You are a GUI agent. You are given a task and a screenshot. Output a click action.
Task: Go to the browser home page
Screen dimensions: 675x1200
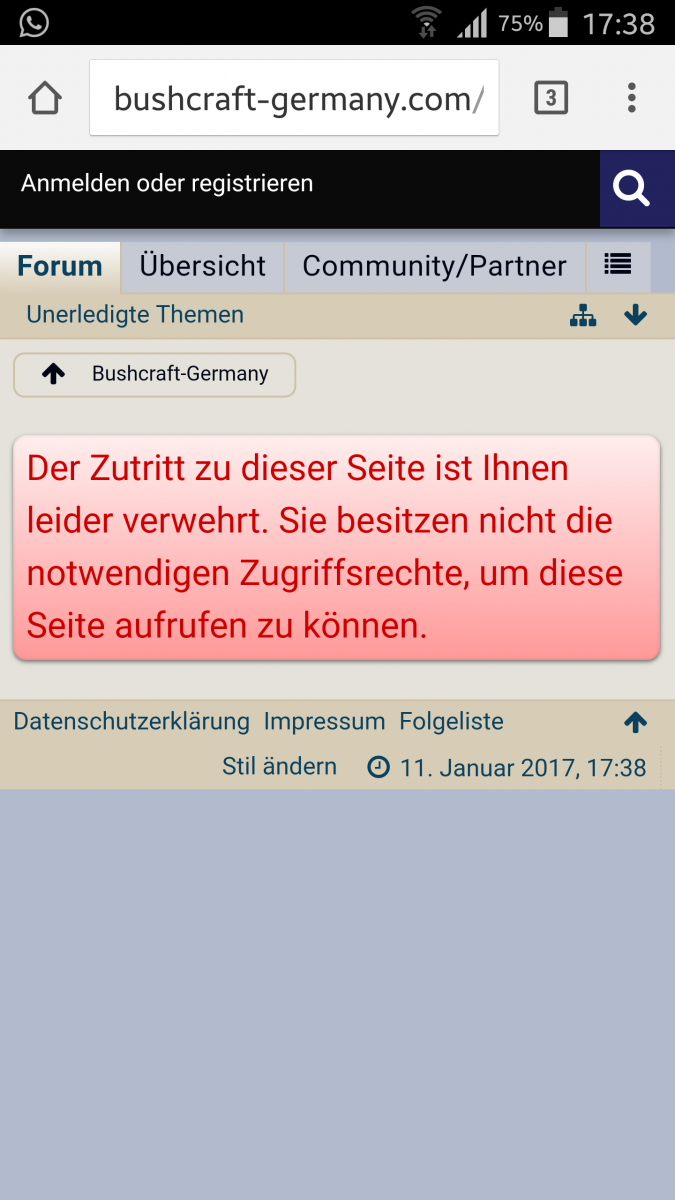45,98
